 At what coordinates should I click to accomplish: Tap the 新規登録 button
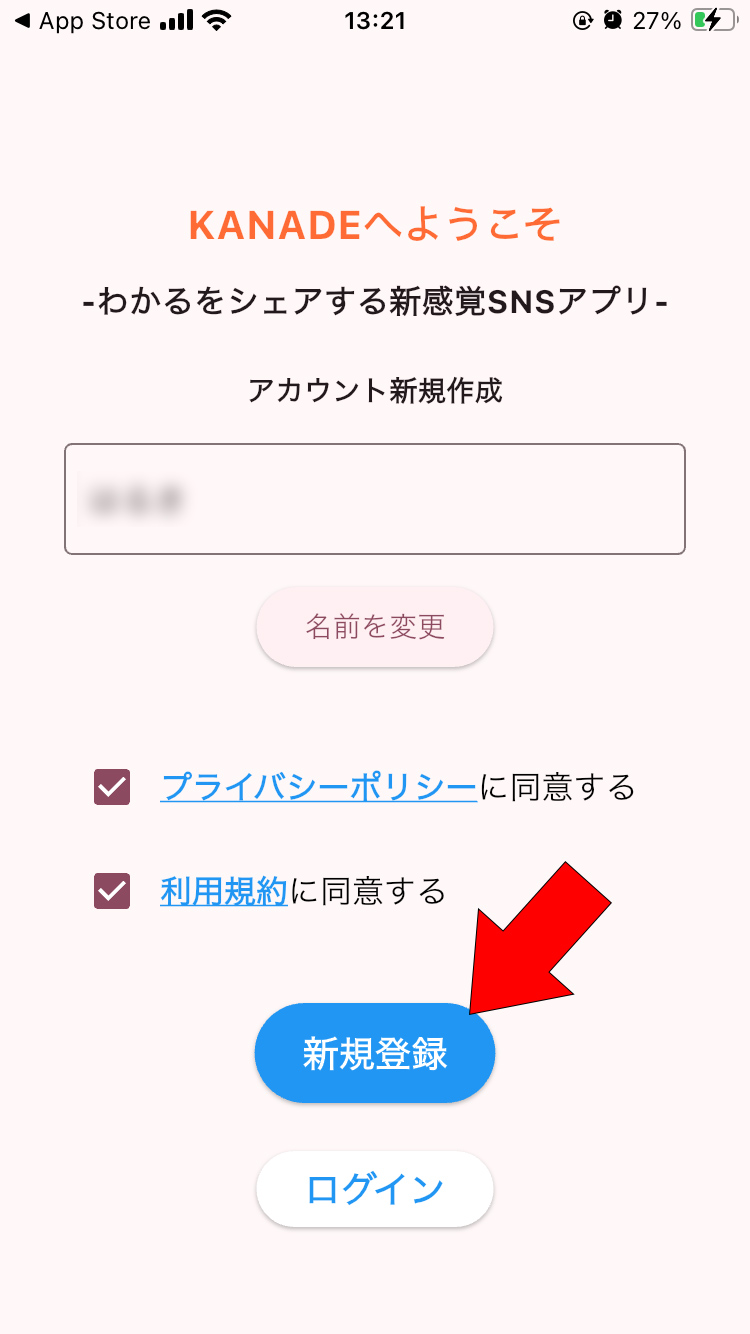pyautogui.click(x=375, y=1054)
